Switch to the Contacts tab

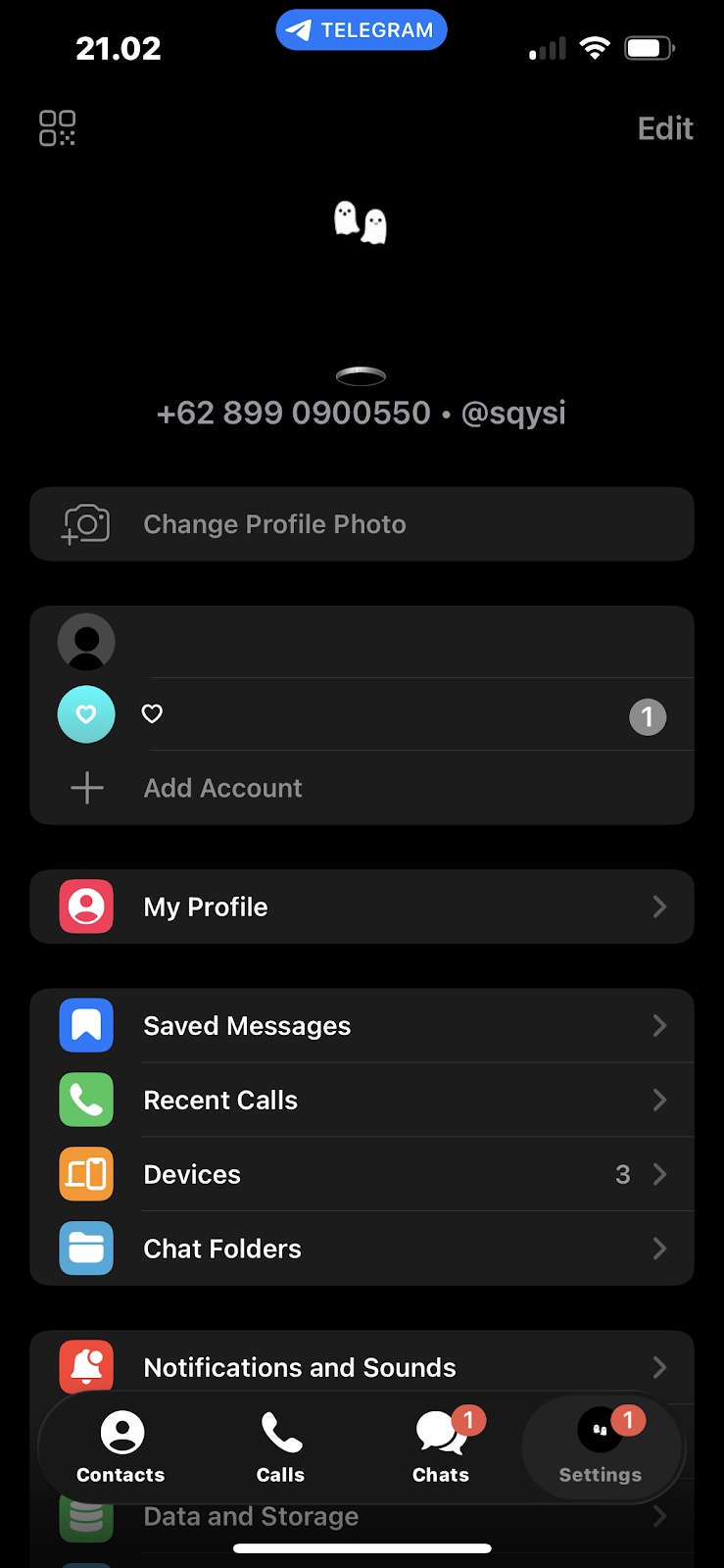point(121,1447)
